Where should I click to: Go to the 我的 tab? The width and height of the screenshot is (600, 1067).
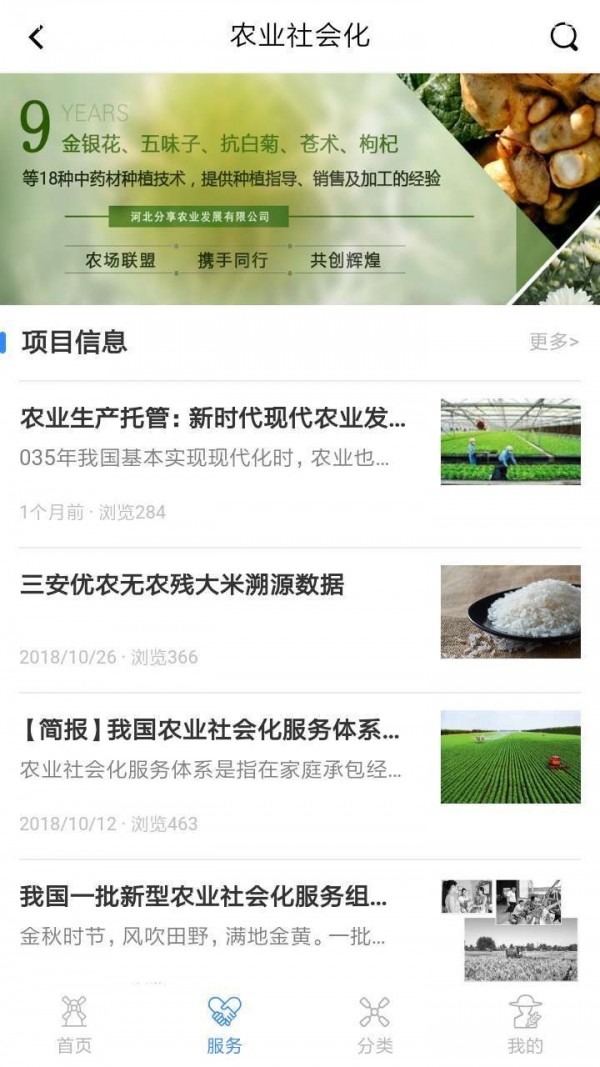click(524, 1025)
